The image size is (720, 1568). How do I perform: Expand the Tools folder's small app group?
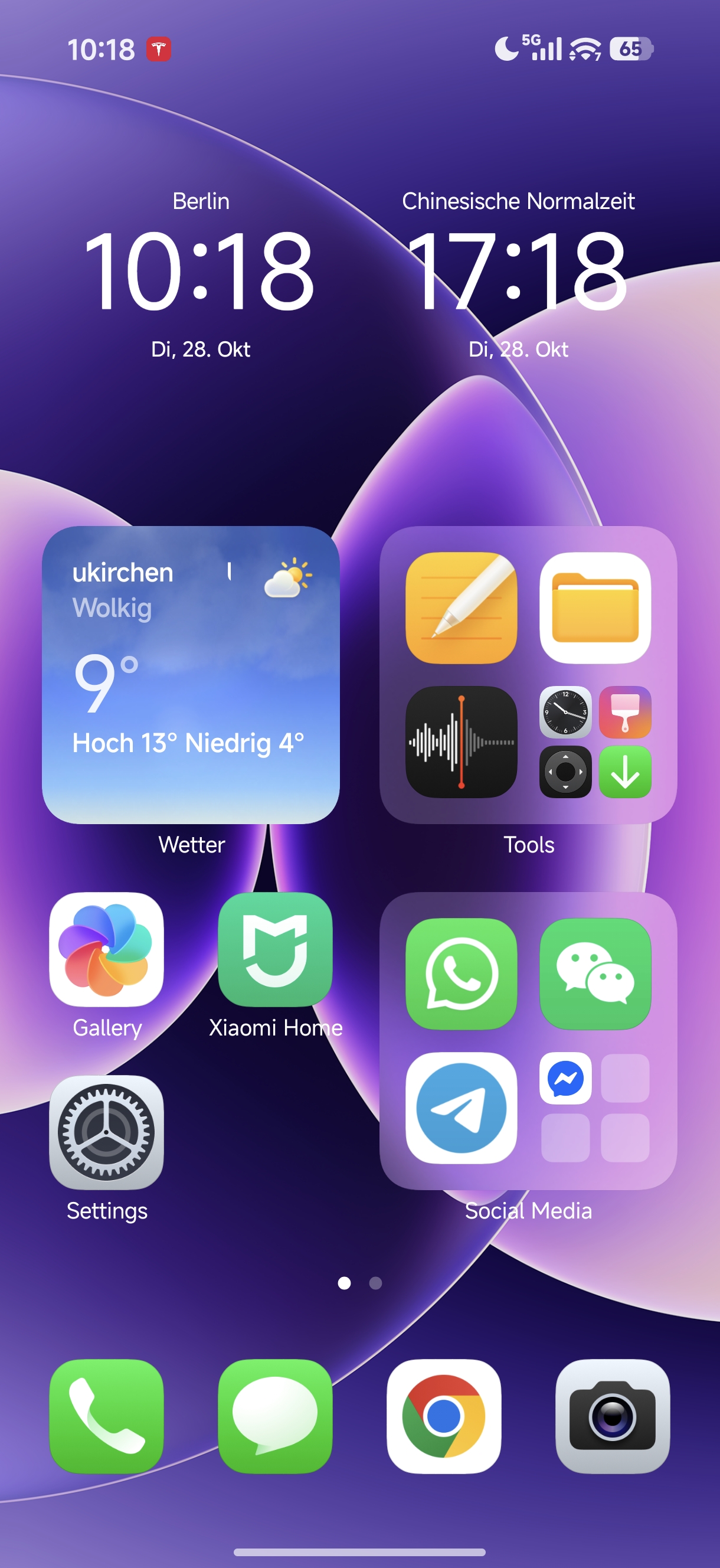click(x=595, y=742)
